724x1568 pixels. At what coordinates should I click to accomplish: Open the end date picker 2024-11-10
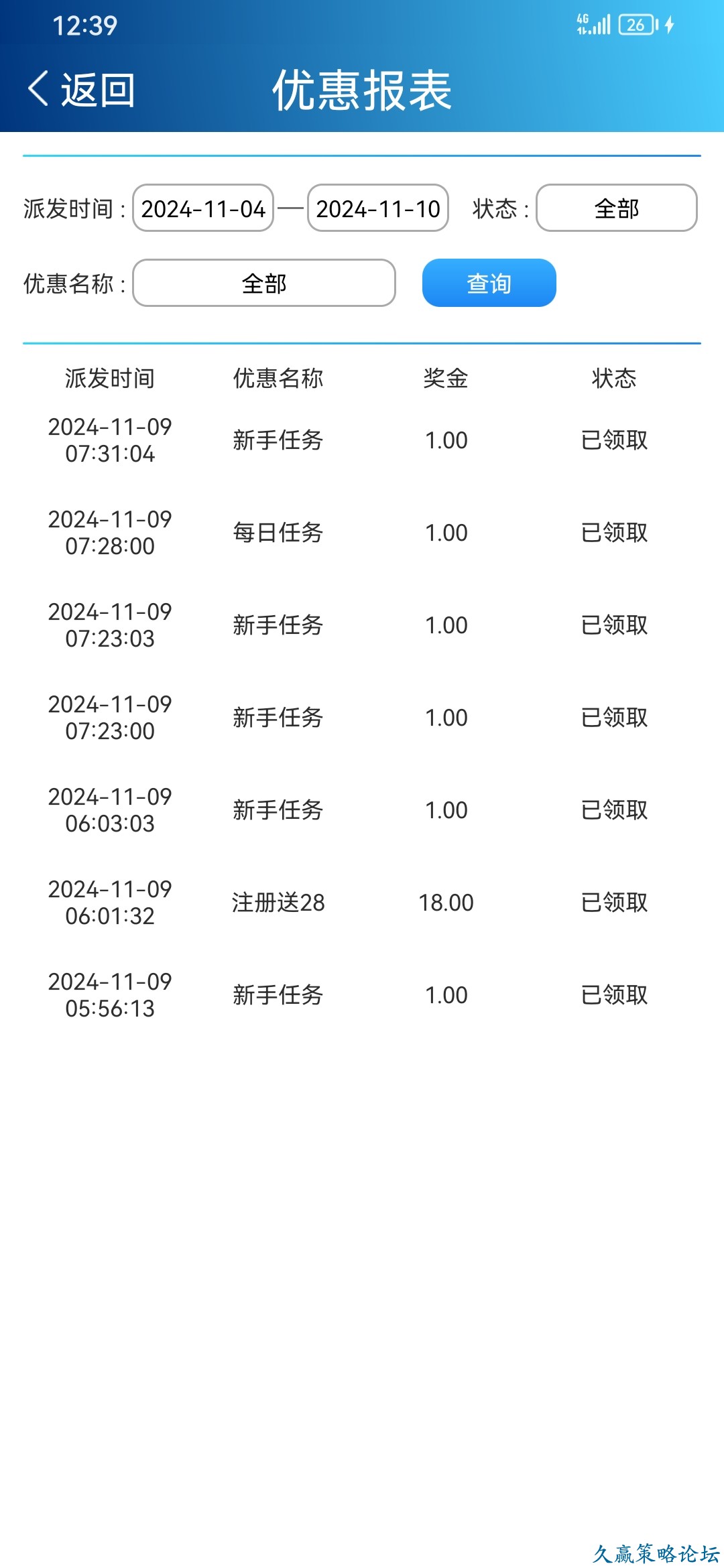click(x=378, y=208)
